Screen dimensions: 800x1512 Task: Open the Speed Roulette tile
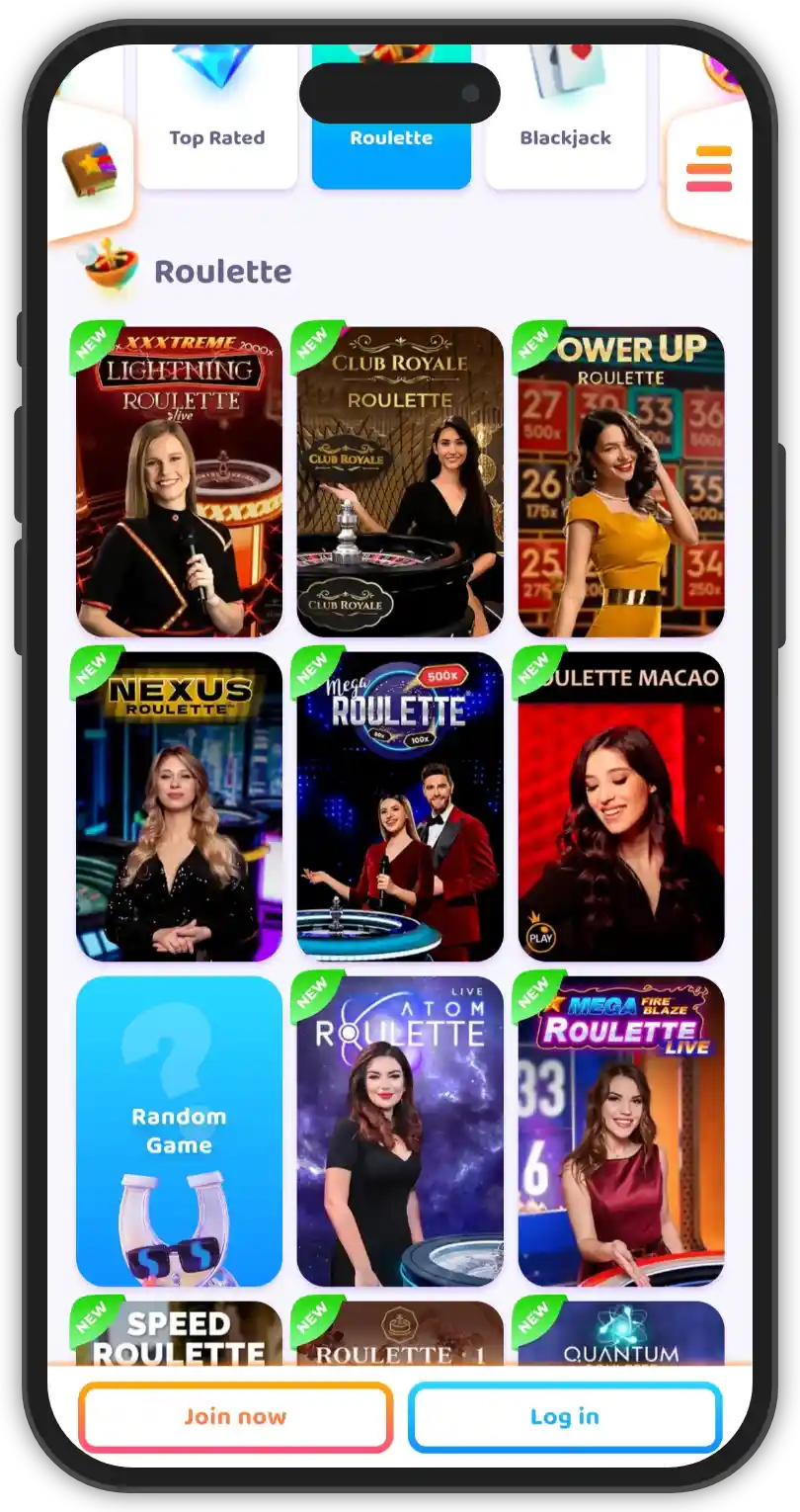[179, 1334]
